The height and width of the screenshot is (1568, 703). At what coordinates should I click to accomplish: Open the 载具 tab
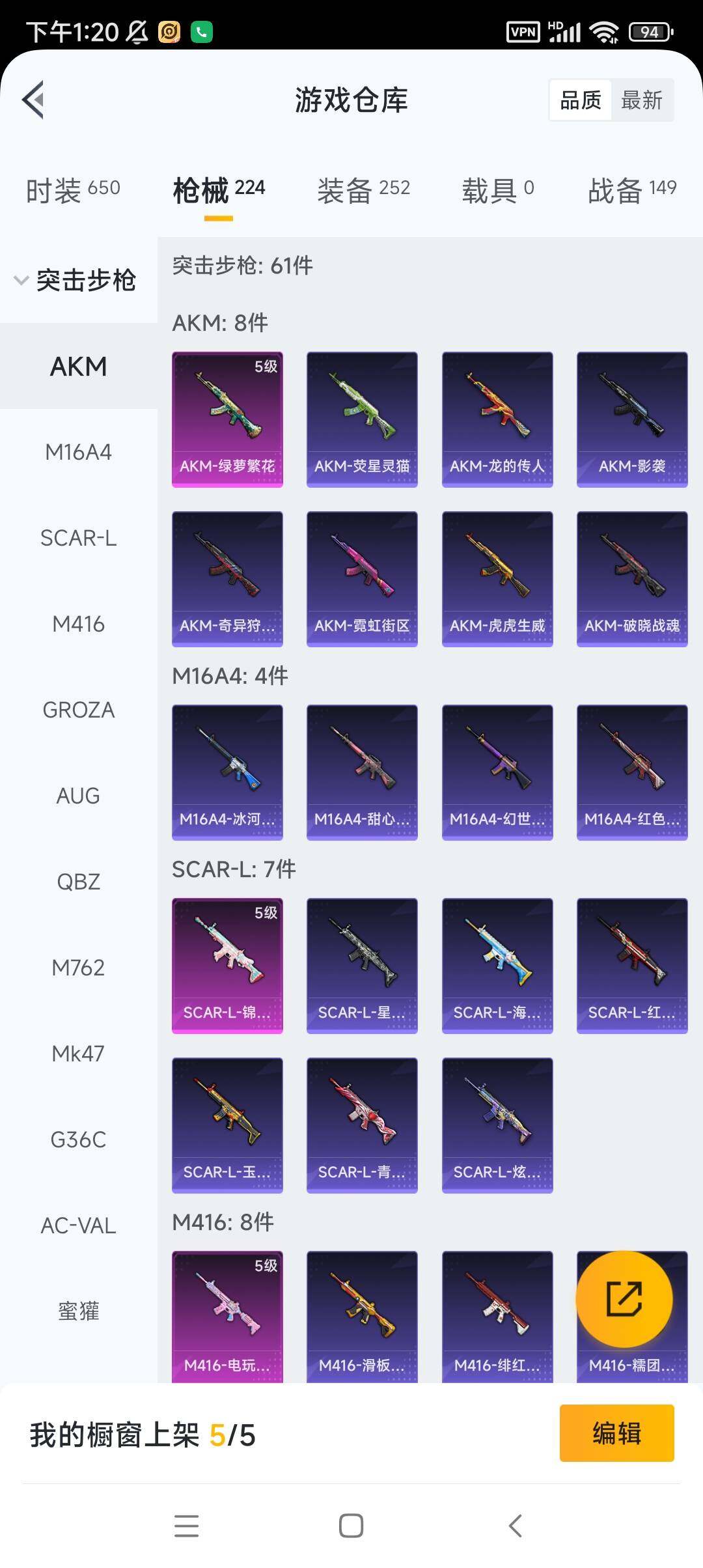click(497, 189)
